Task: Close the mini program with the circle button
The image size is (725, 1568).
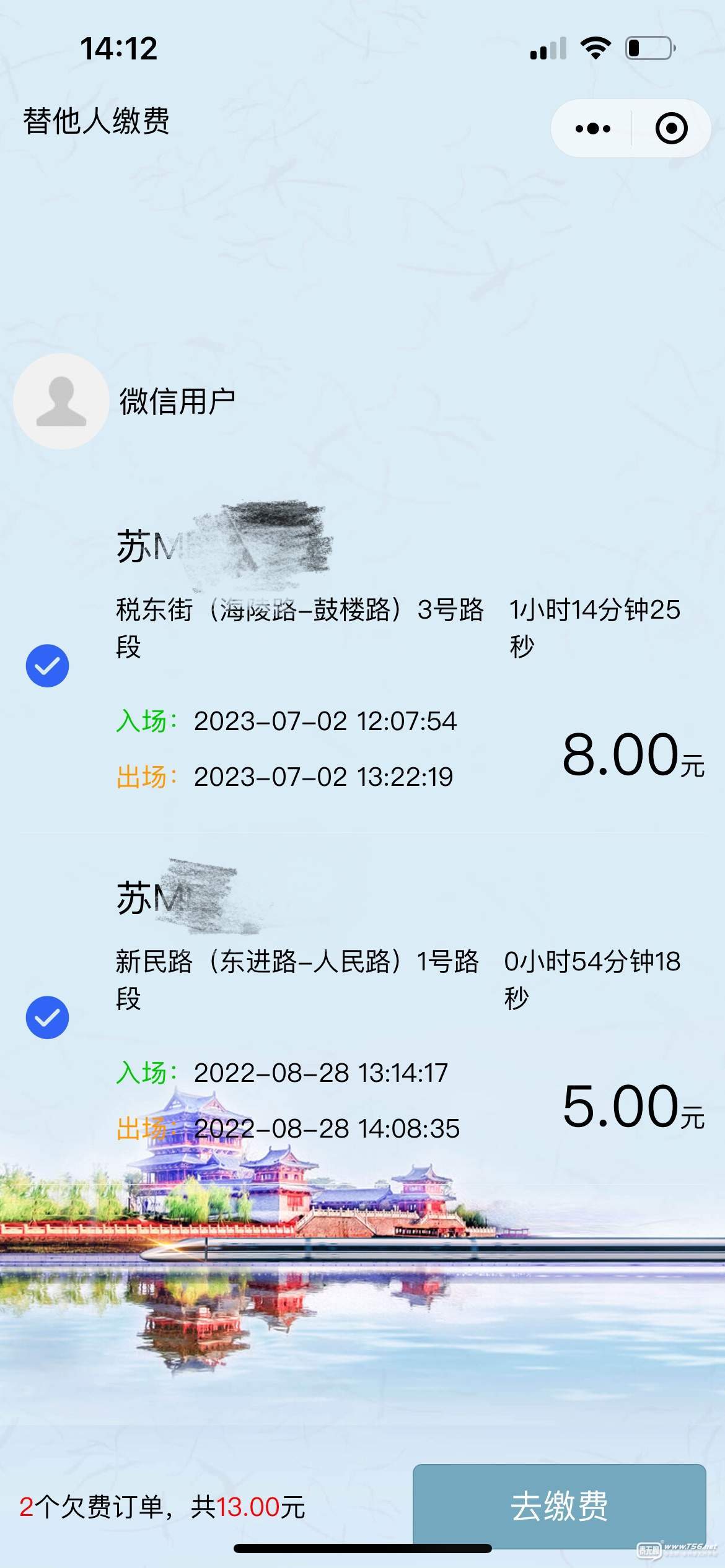Action: point(671,128)
